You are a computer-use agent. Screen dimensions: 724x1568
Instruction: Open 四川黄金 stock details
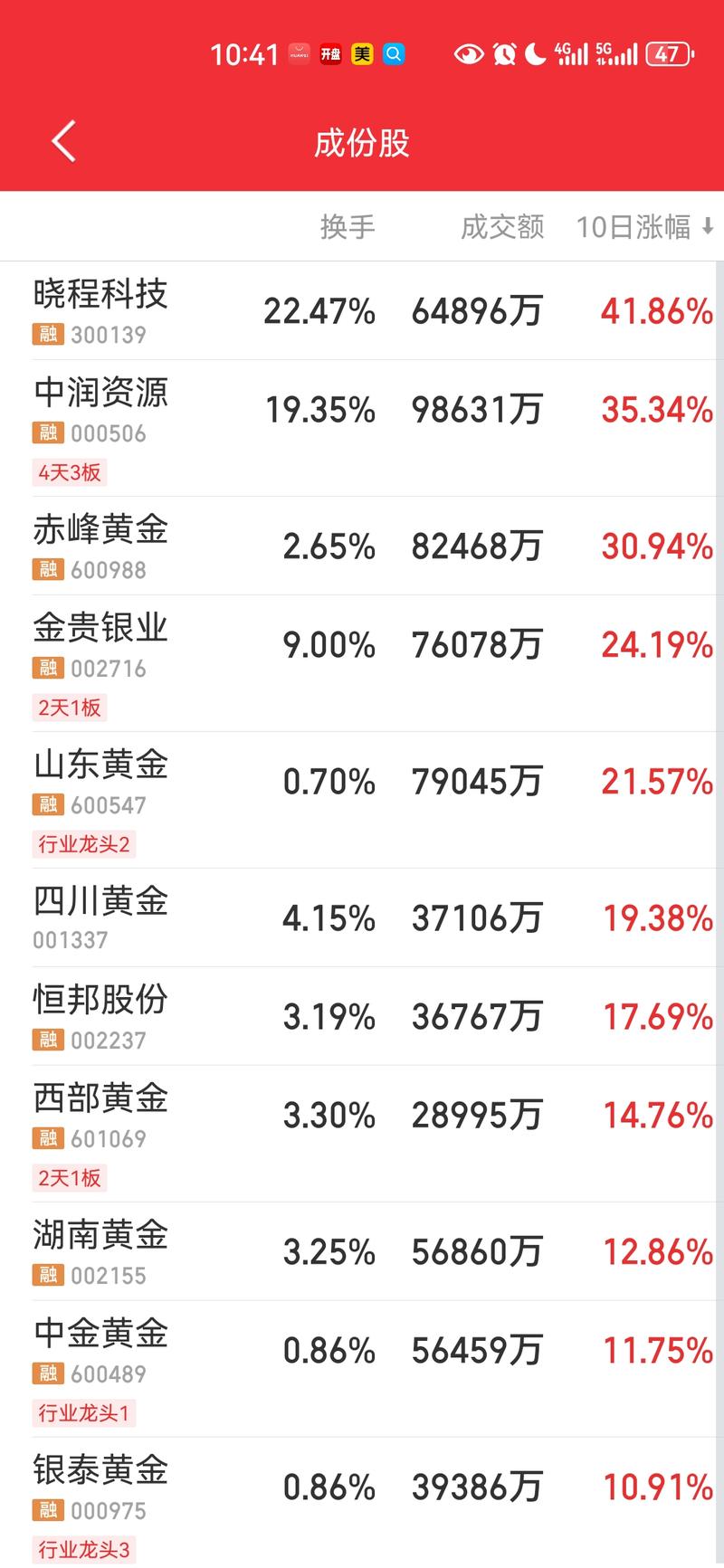pos(362,917)
